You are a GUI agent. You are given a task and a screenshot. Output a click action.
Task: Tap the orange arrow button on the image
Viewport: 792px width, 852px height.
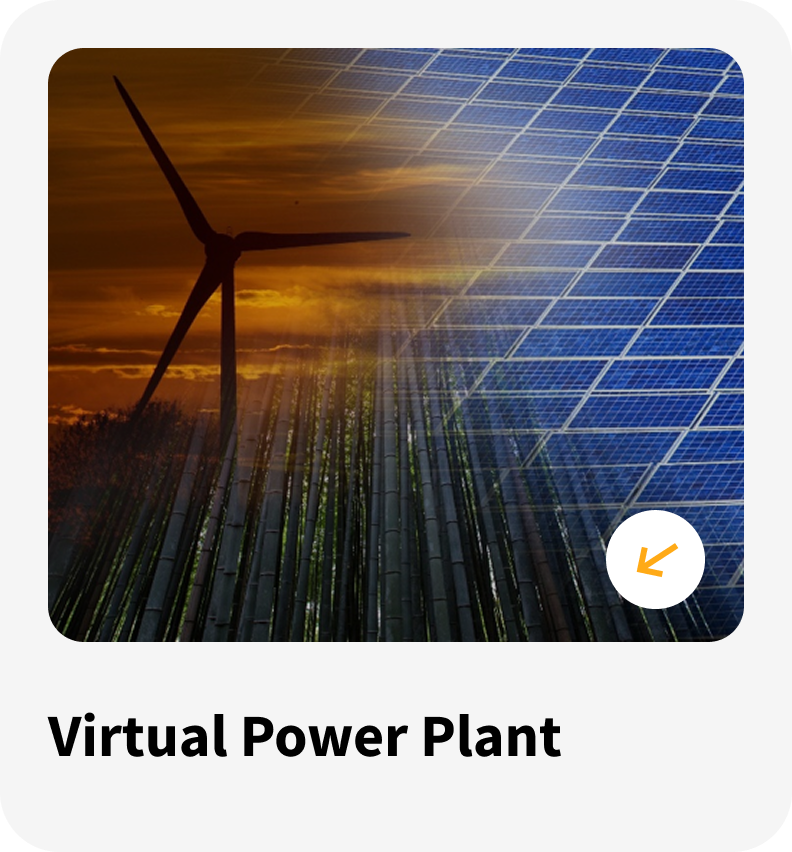[x=656, y=560]
